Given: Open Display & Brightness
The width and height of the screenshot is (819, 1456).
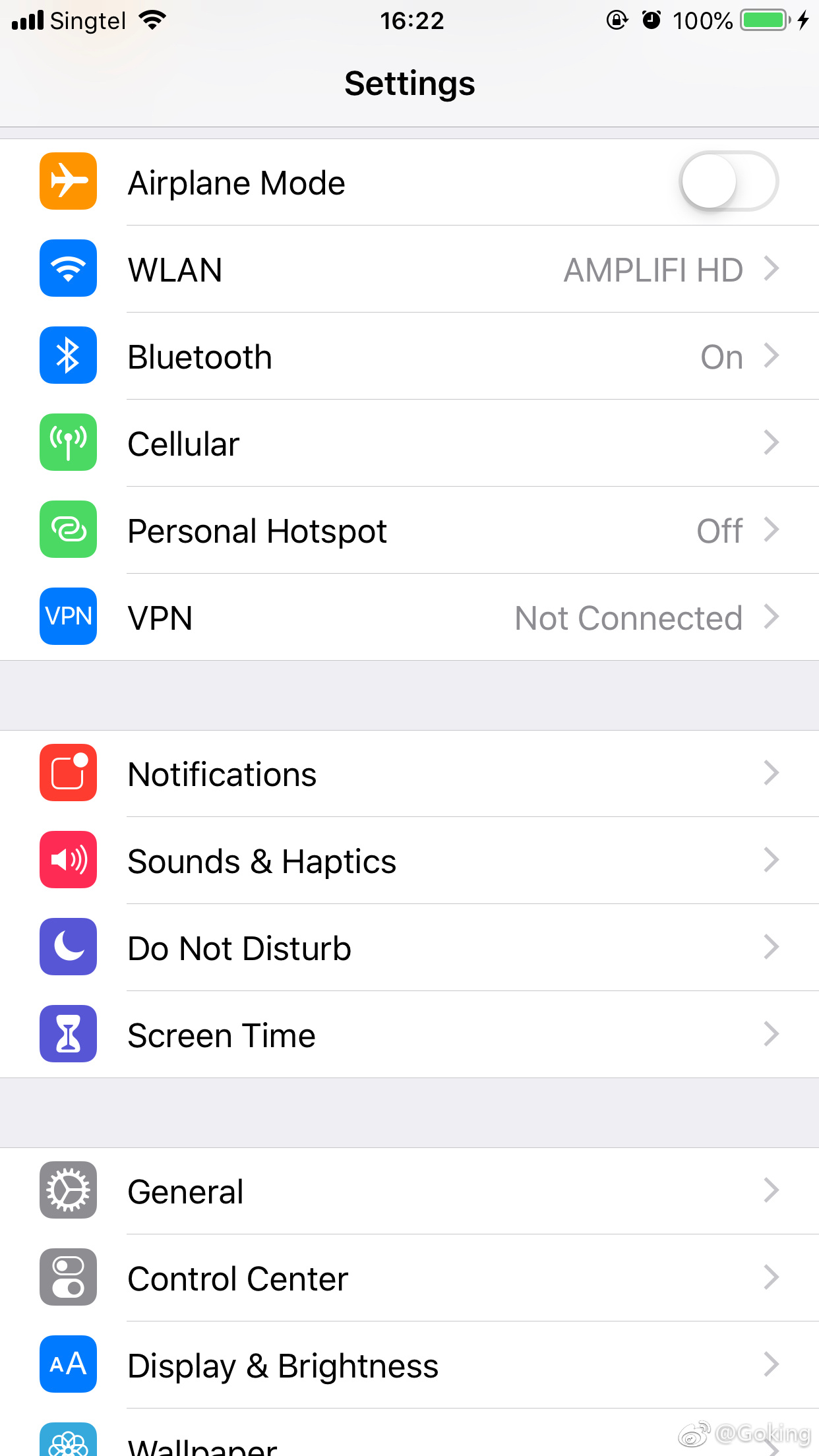Looking at the screenshot, I should [x=409, y=1365].
